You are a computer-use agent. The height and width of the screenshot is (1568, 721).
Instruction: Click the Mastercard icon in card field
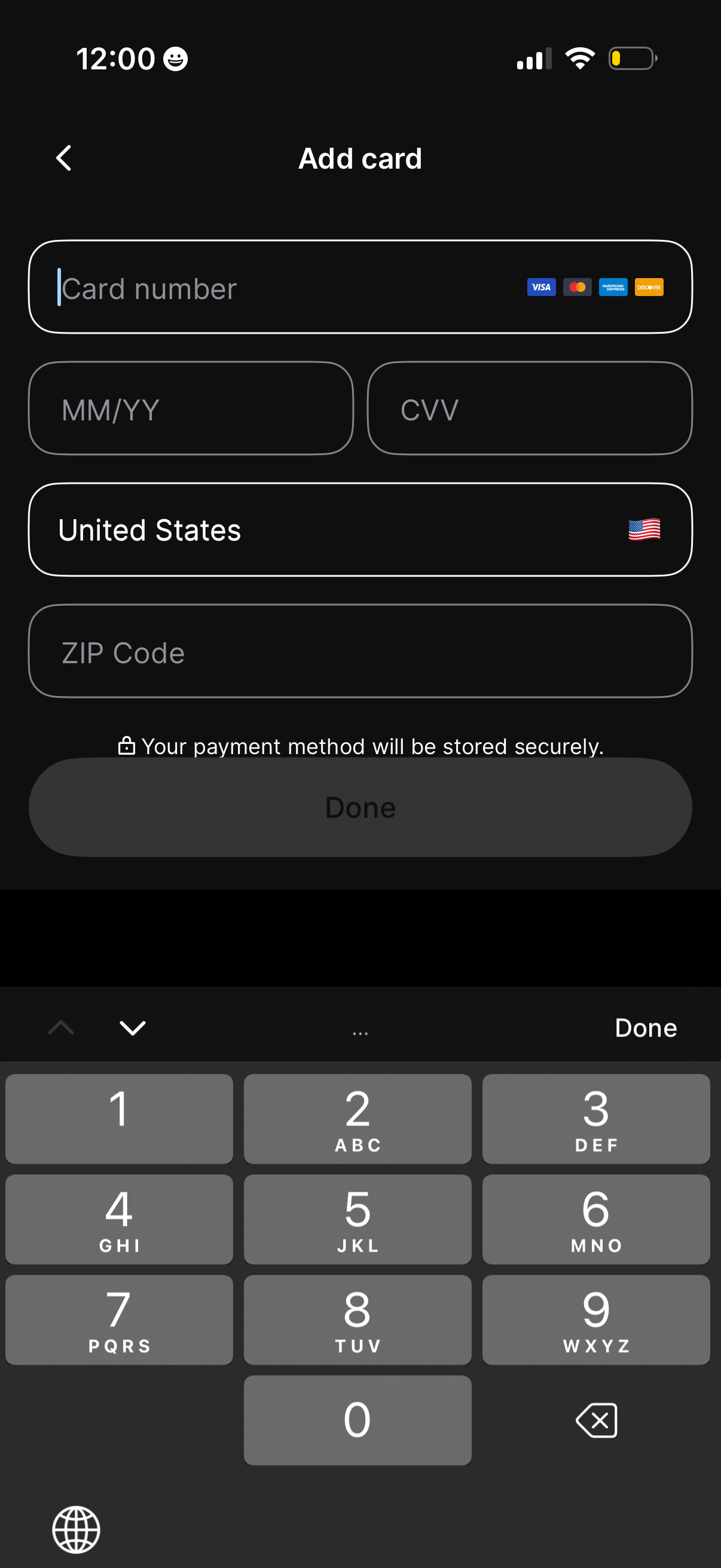tap(577, 286)
